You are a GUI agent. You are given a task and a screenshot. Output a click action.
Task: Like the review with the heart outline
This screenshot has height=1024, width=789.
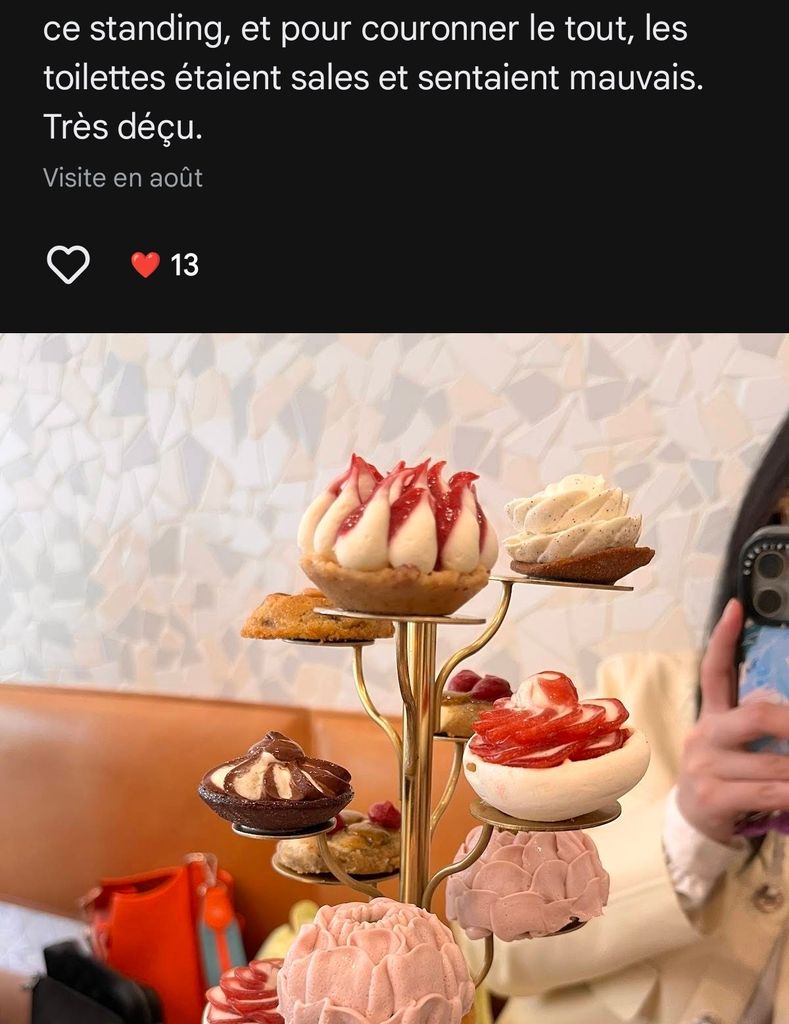tap(68, 264)
